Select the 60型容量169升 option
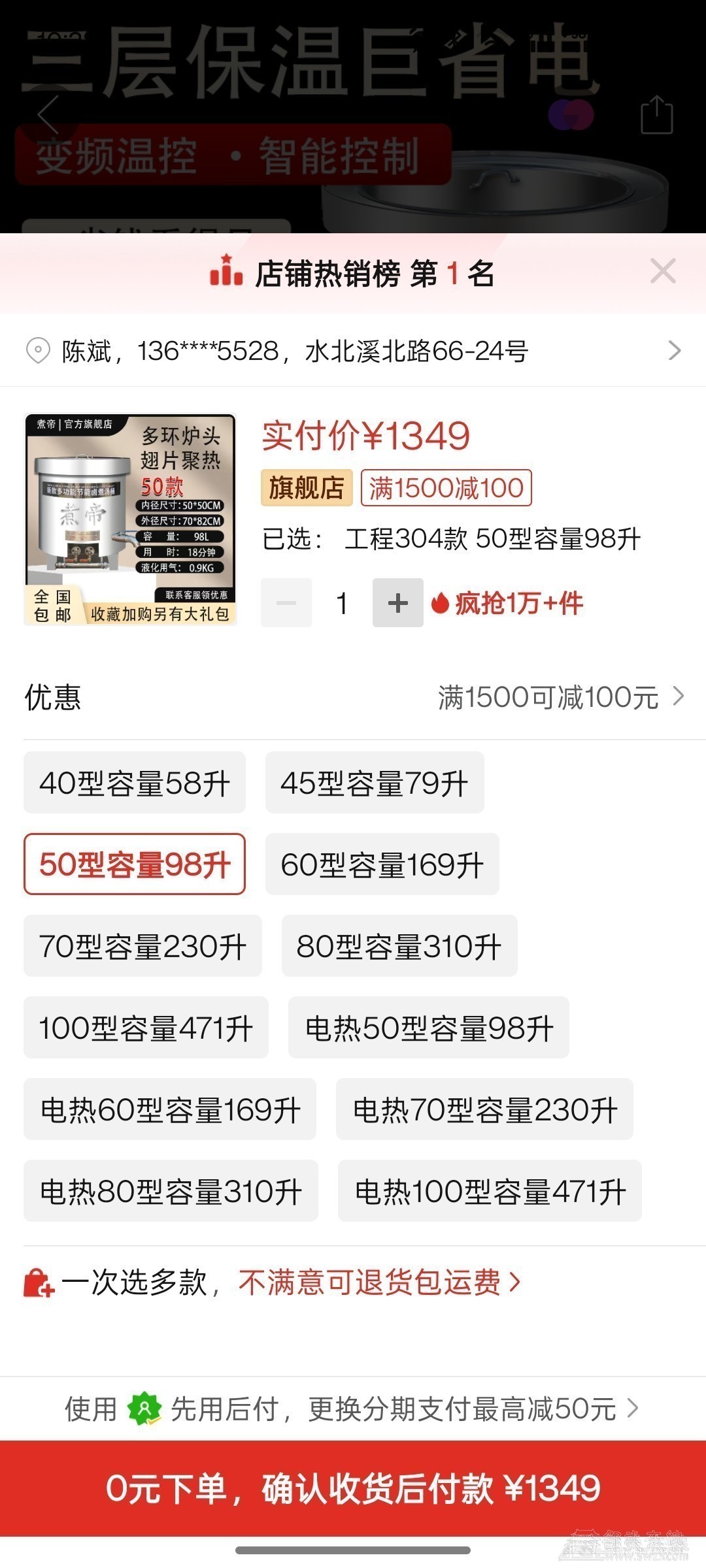 382,864
